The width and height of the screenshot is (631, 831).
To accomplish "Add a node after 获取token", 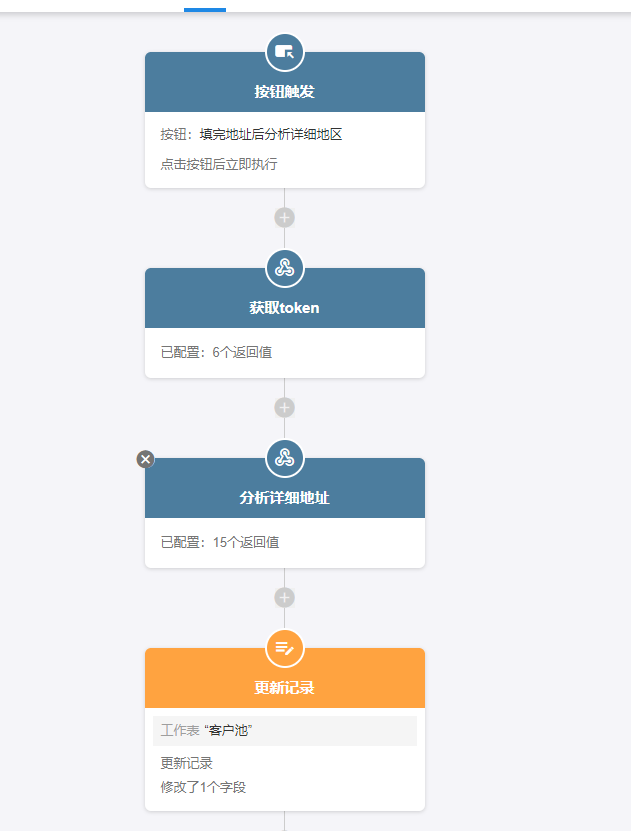I will tap(284, 408).
